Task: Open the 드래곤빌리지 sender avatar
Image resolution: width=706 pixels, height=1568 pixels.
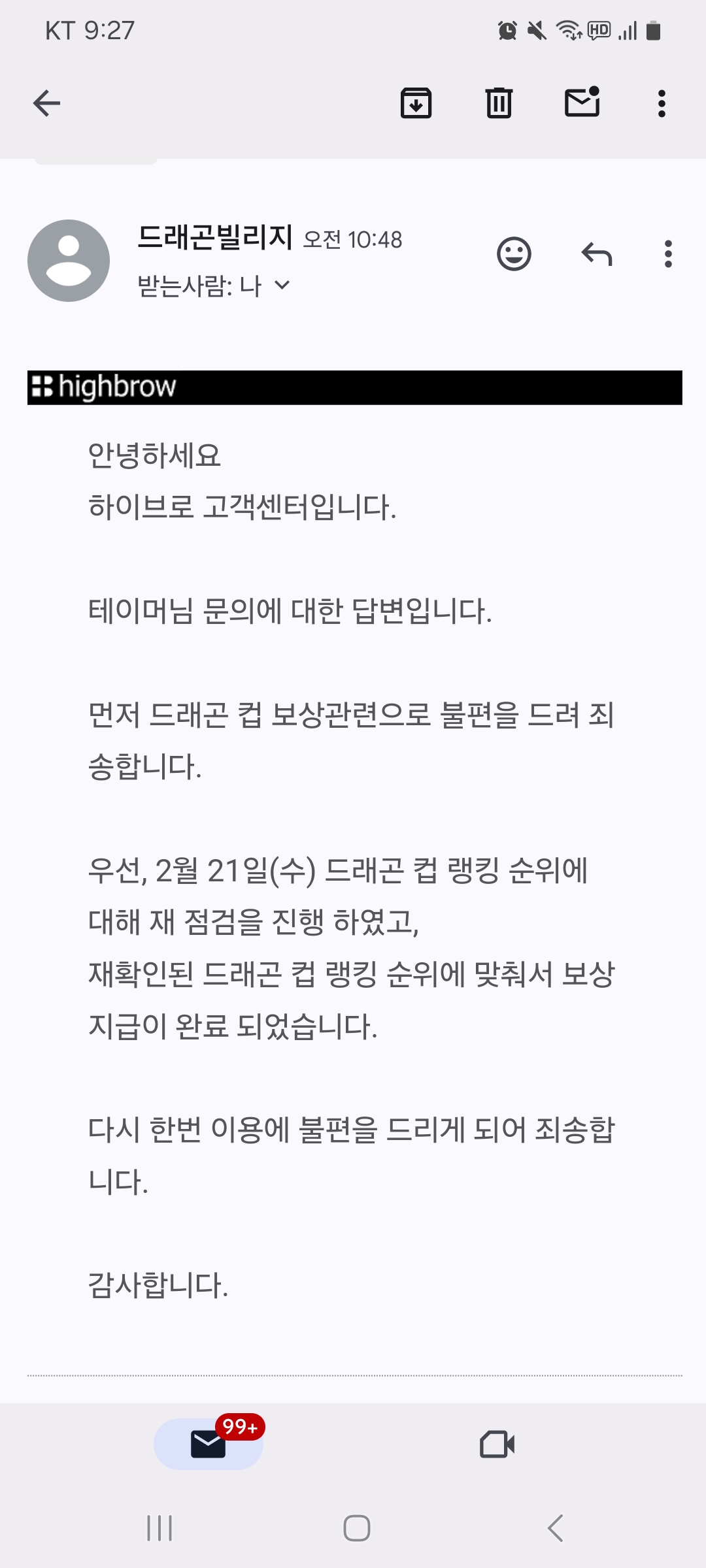Action: [x=69, y=261]
